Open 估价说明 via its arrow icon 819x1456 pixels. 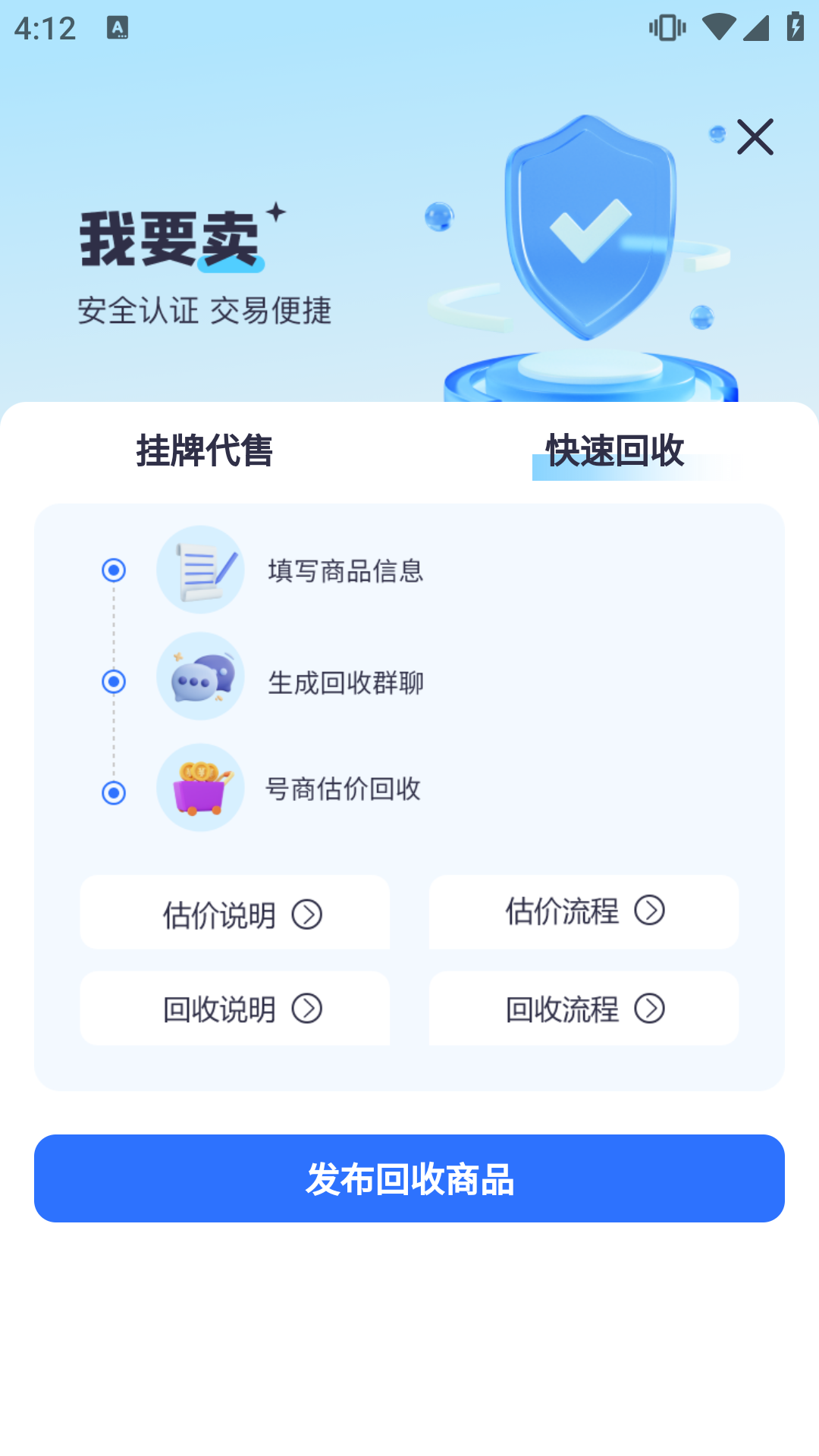tap(308, 915)
